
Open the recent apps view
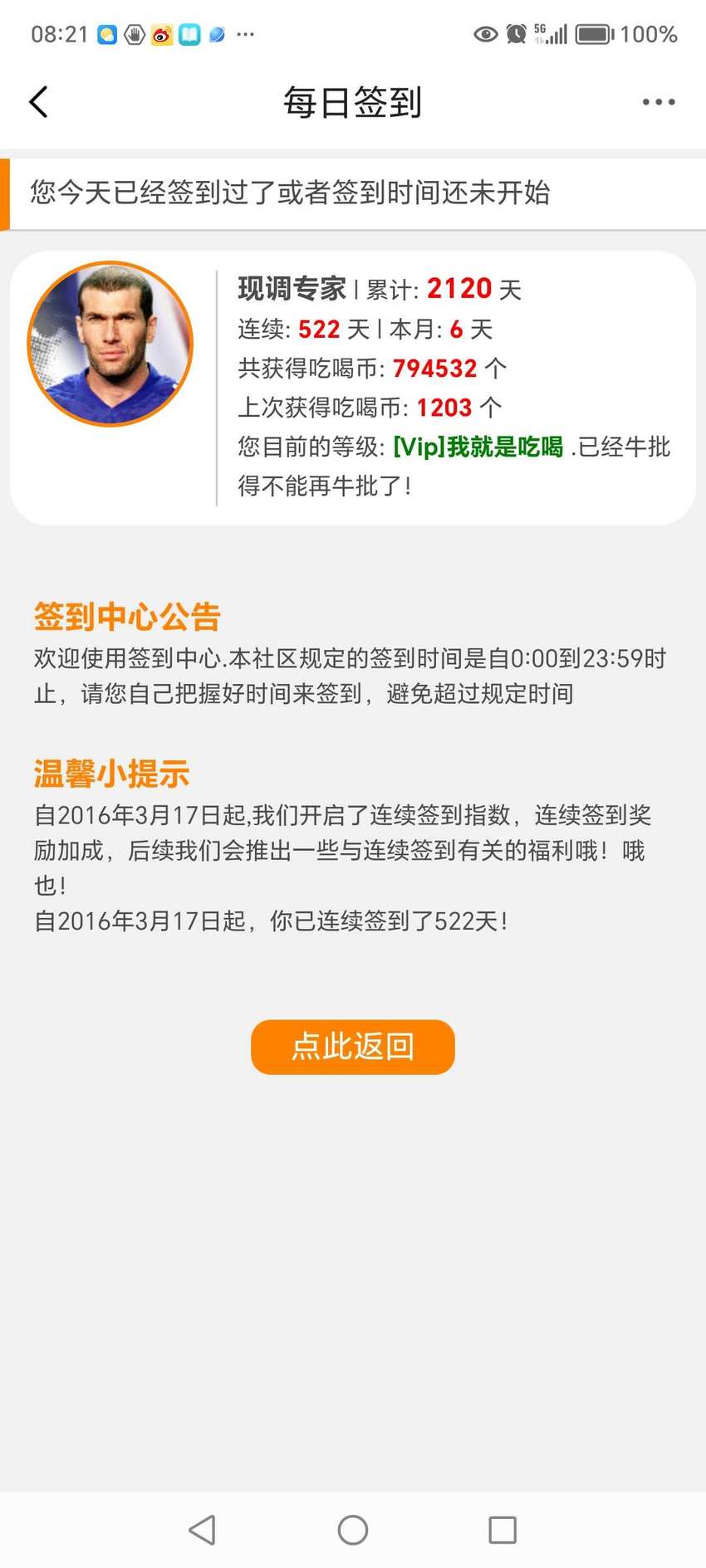[x=503, y=1530]
